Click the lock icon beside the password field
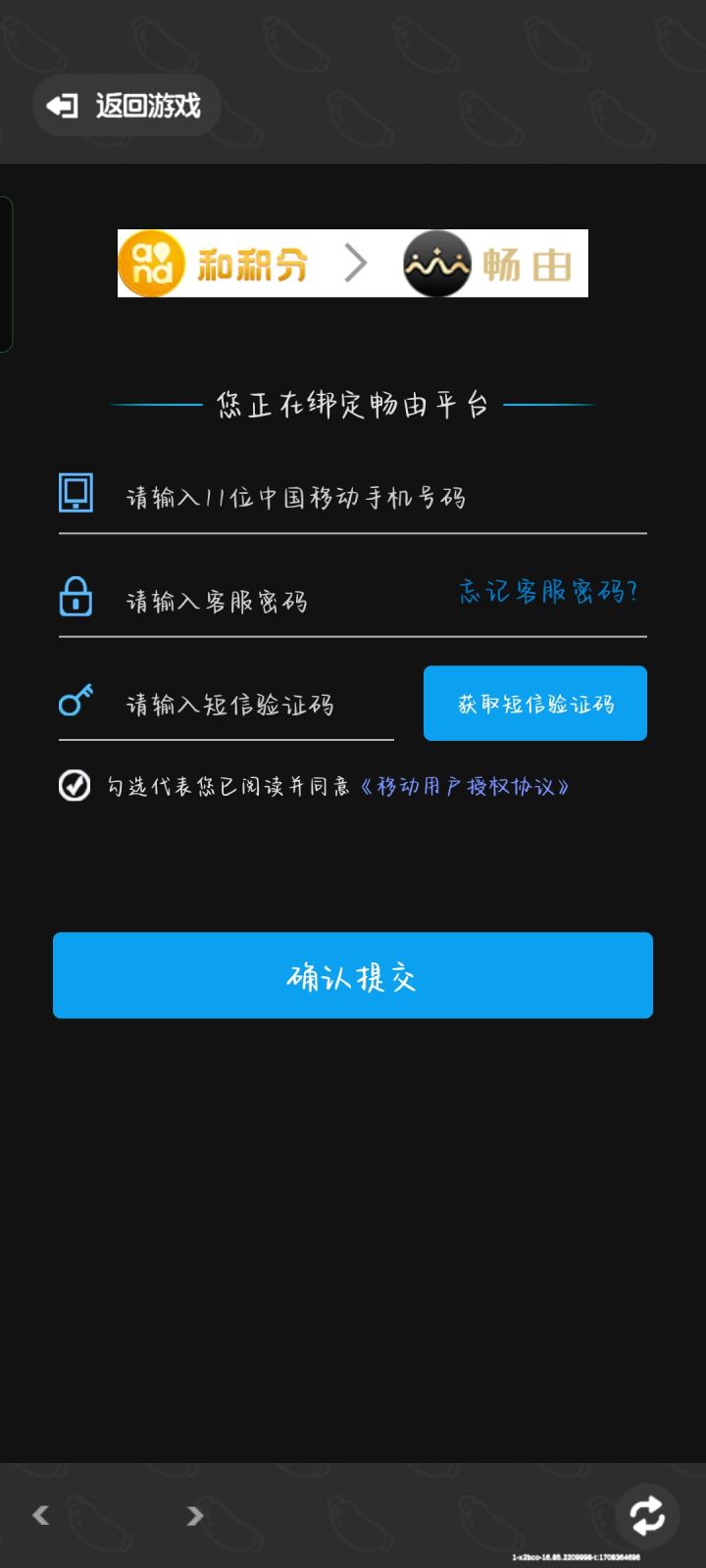The height and width of the screenshot is (1568, 706). click(76, 598)
